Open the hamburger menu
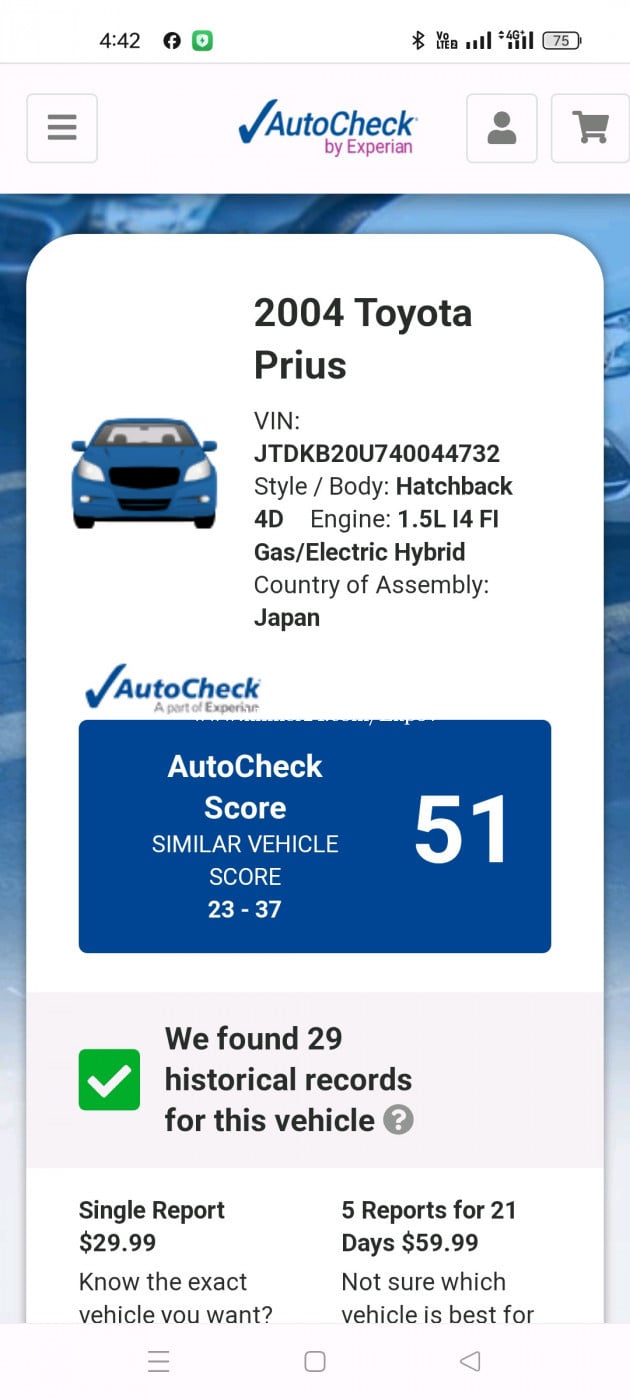Image resolution: width=630 pixels, height=1400 pixels. coord(62,128)
